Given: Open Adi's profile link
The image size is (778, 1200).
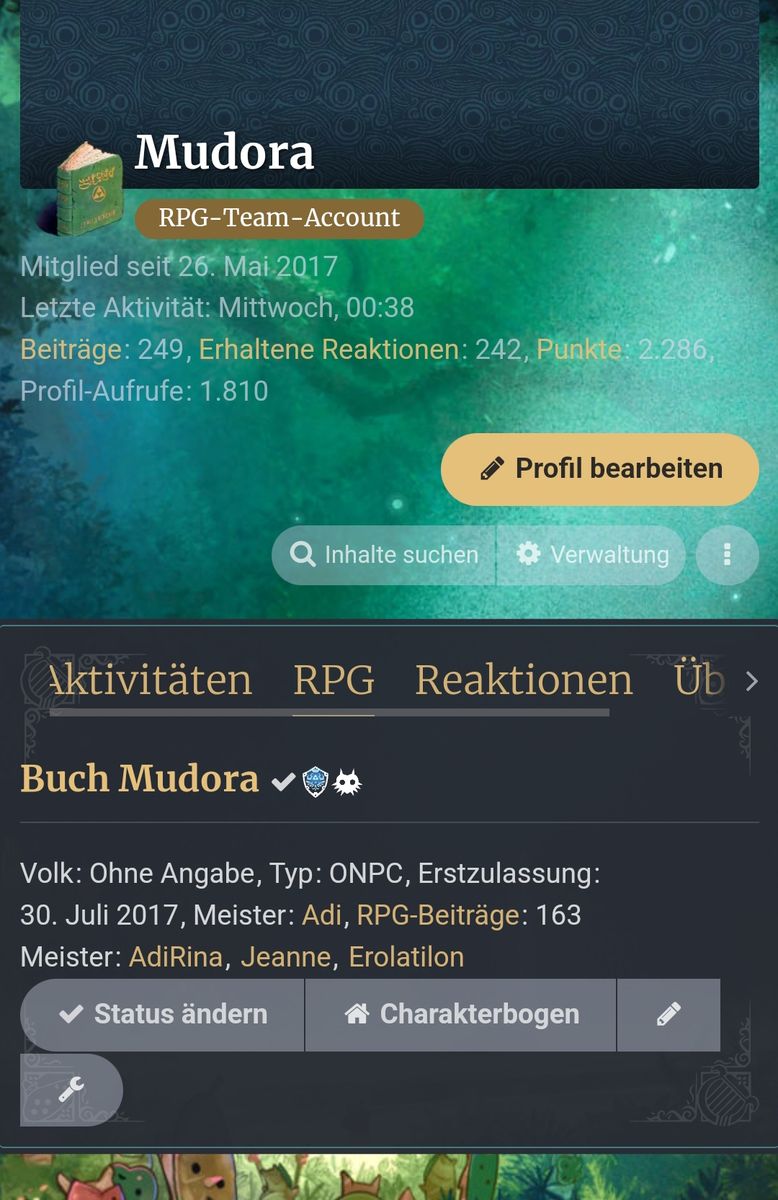Looking at the screenshot, I should click(322, 915).
